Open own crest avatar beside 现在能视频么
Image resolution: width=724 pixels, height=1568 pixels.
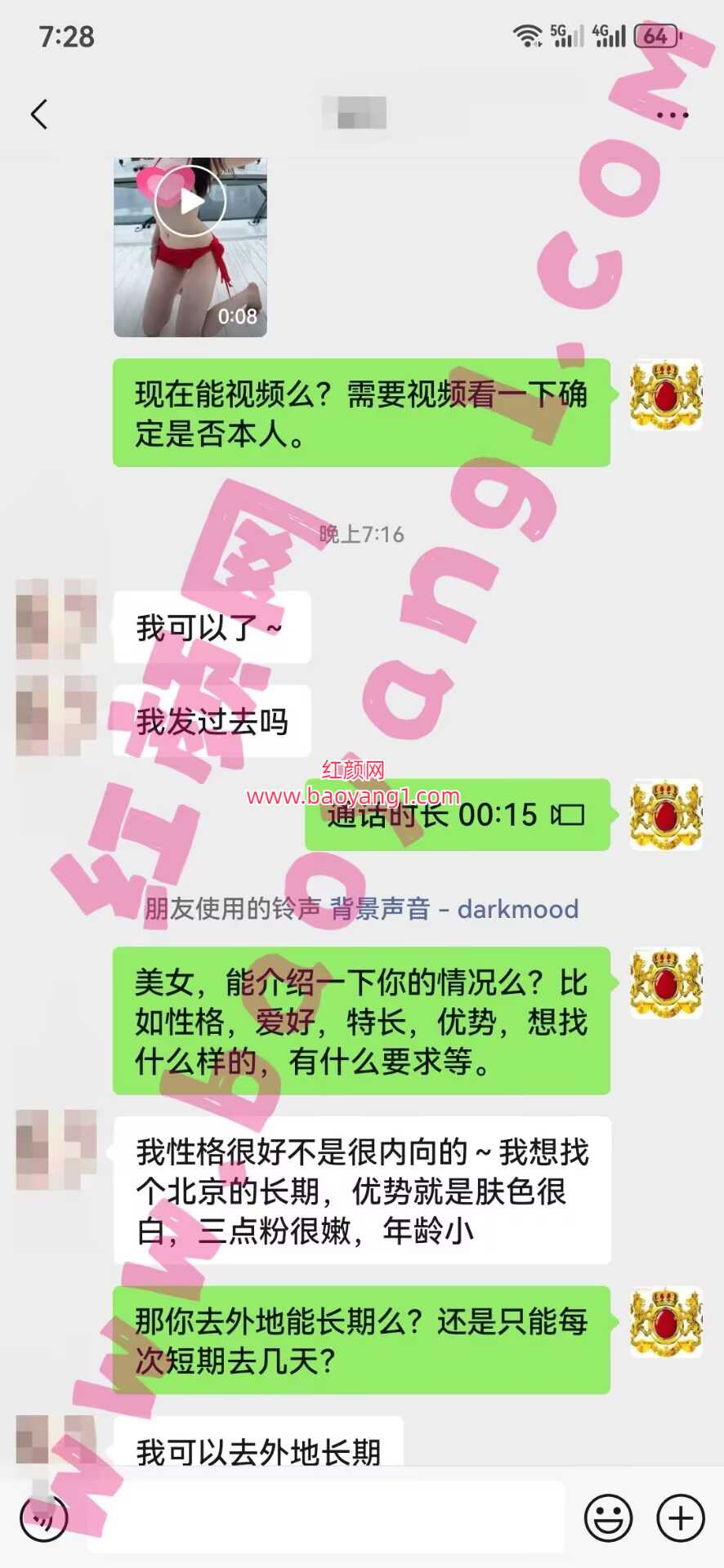666,394
